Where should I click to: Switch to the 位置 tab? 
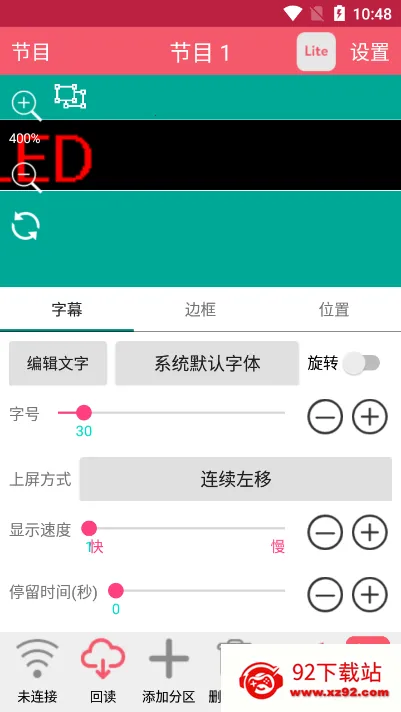334,310
